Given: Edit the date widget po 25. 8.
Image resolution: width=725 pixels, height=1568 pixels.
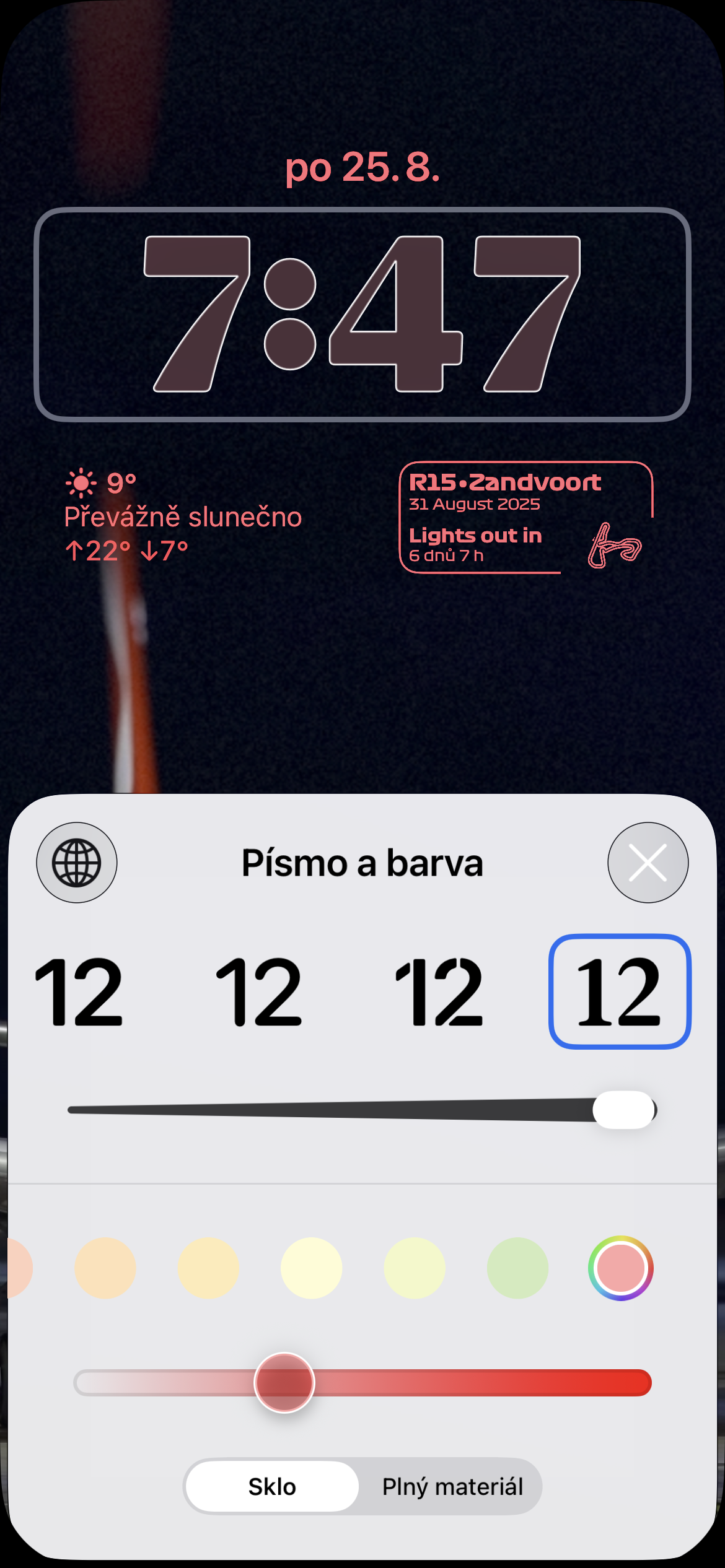Looking at the screenshot, I should (x=362, y=167).
